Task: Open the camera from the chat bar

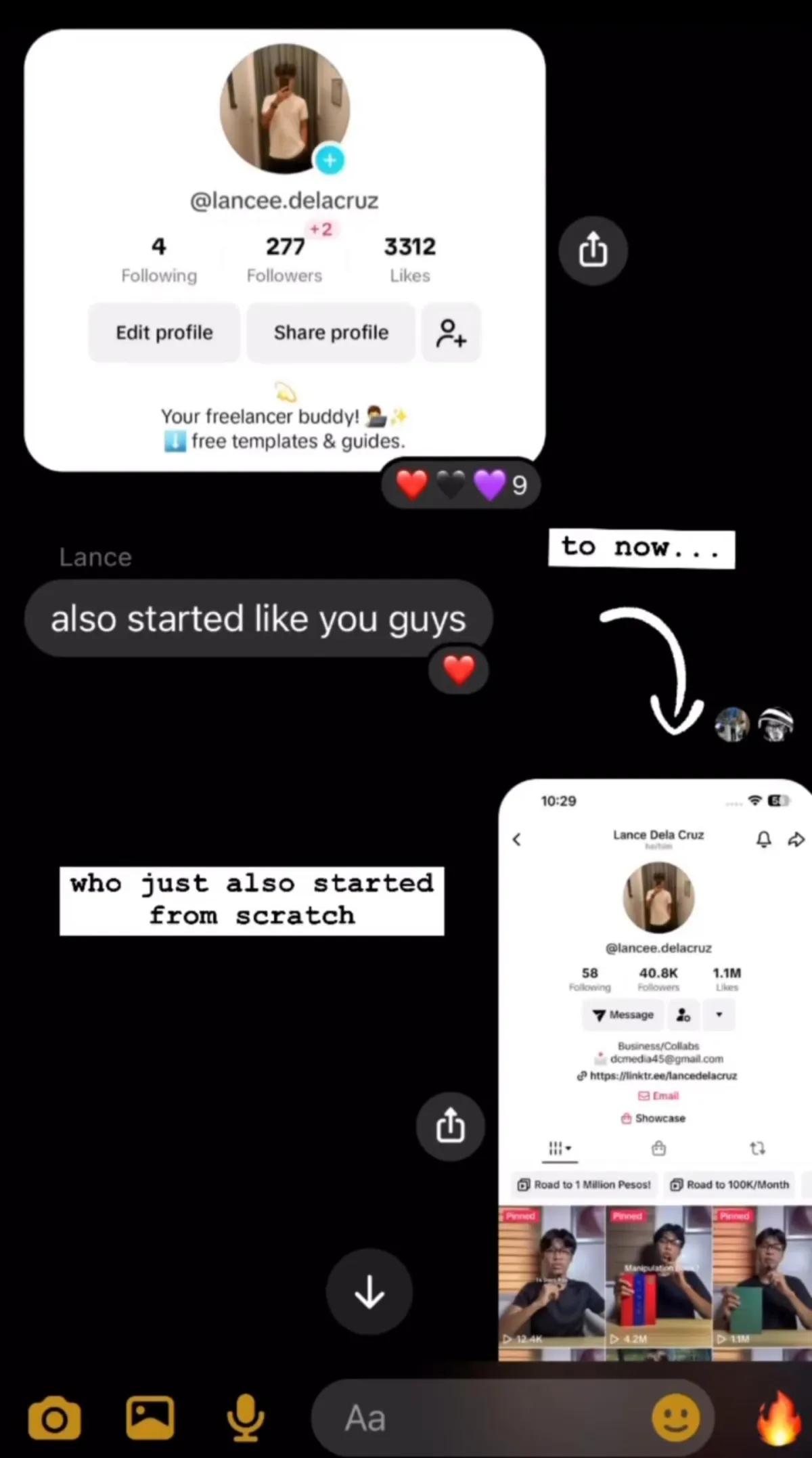Action: (x=54, y=1418)
